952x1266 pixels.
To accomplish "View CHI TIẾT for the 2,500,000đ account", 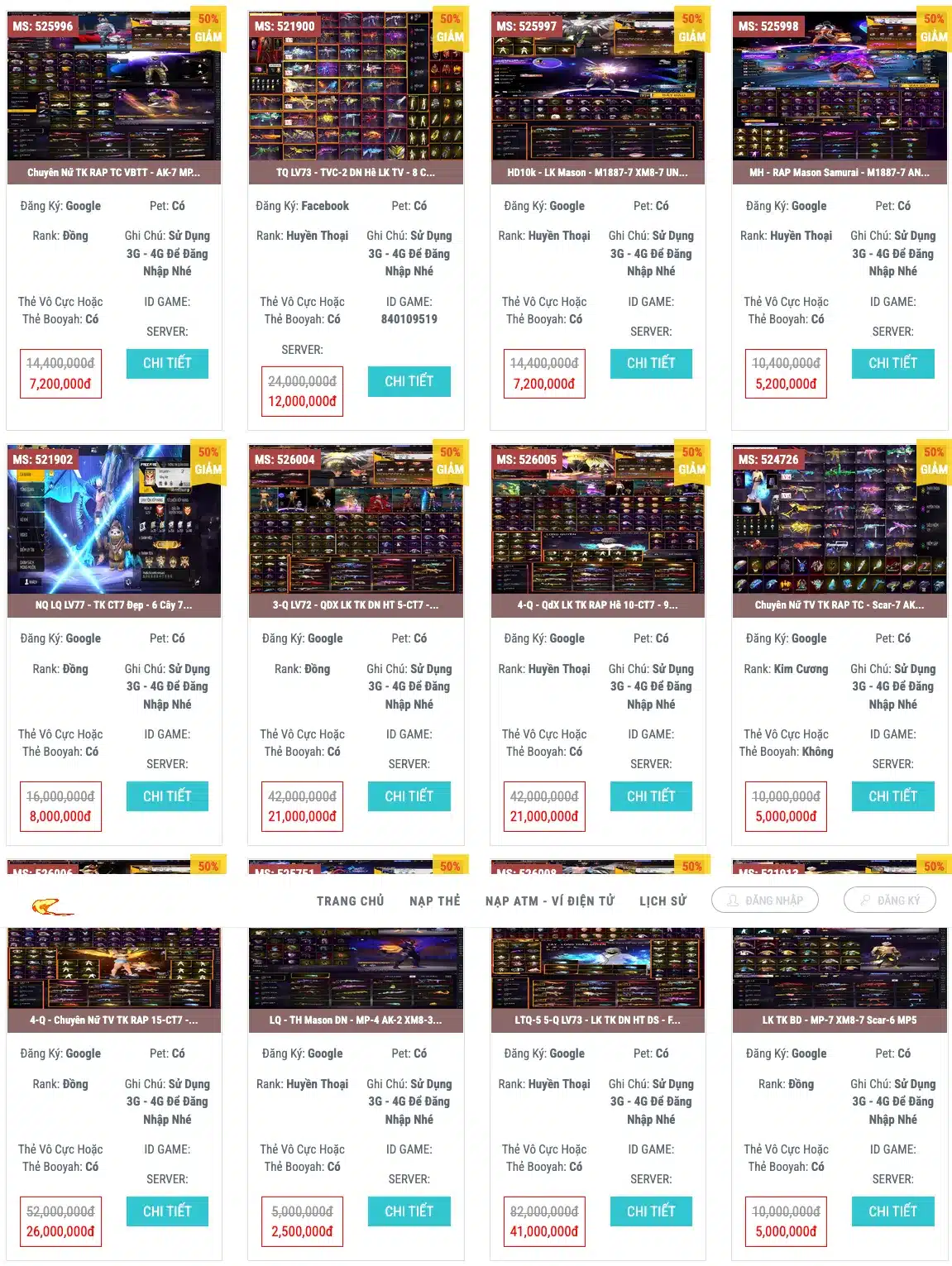I will (x=409, y=1211).
